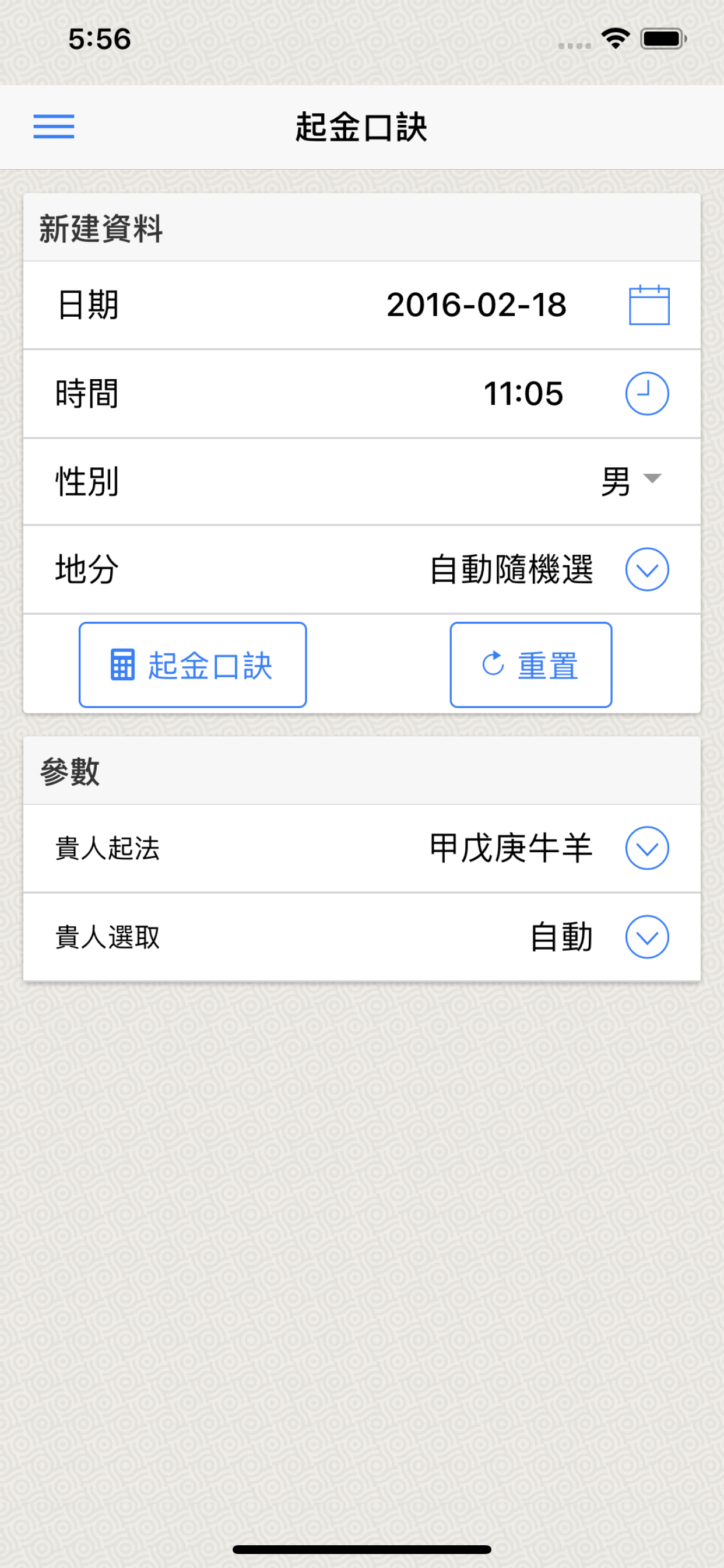This screenshot has height=1568, width=724.
Task: Select the date value 2016-02-18
Action: tap(477, 306)
